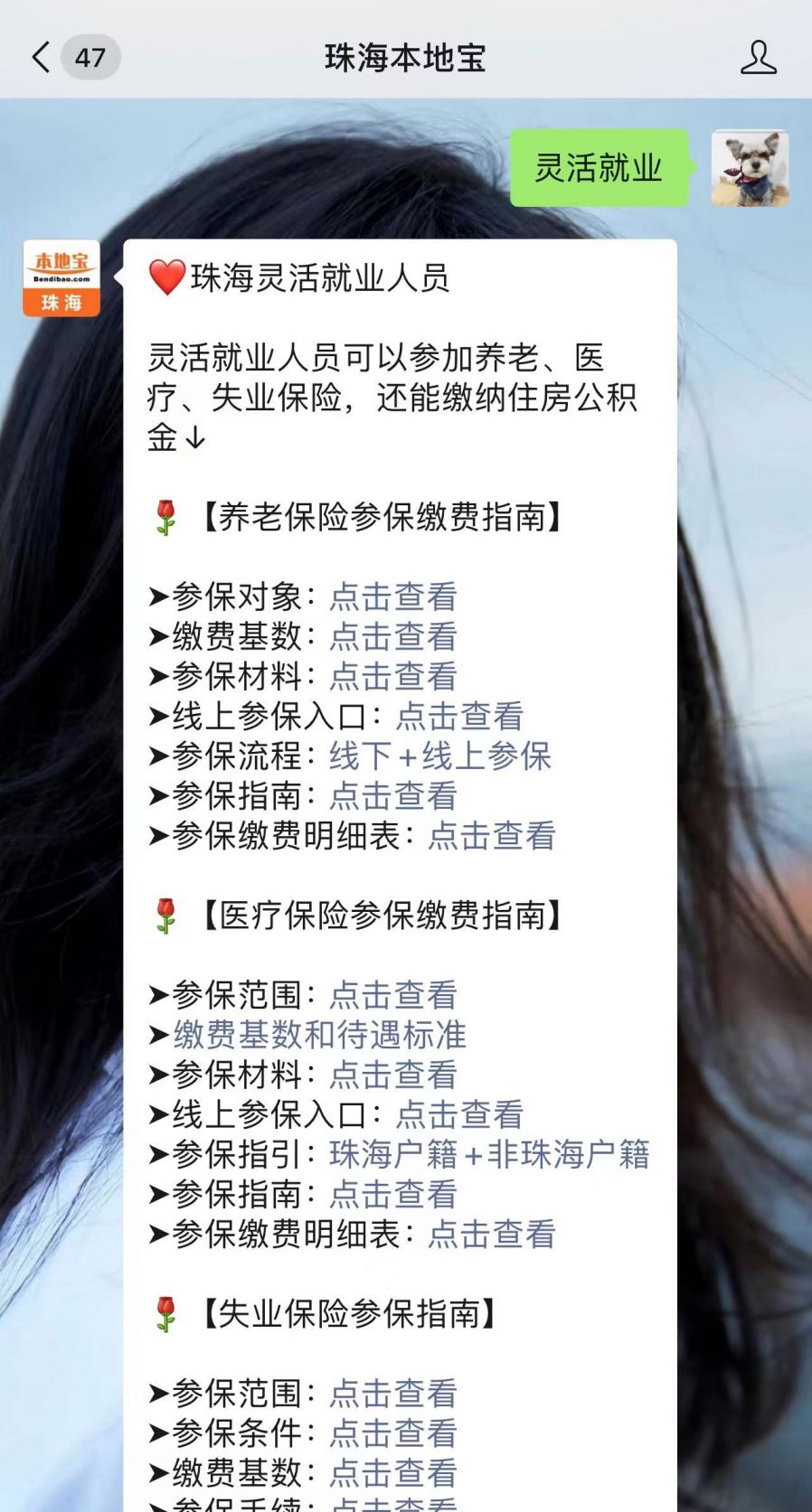View 失业保险 参保条件 link
This screenshot has width=812, height=1512.
tap(392, 1432)
